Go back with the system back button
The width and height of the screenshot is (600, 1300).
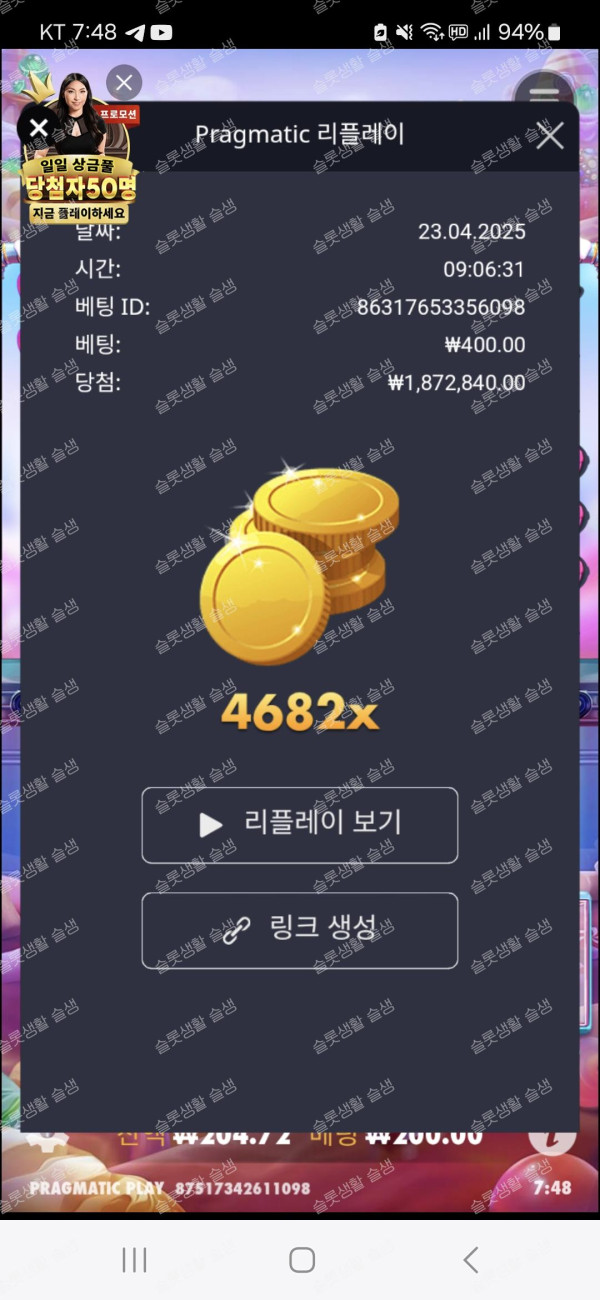[471, 1260]
